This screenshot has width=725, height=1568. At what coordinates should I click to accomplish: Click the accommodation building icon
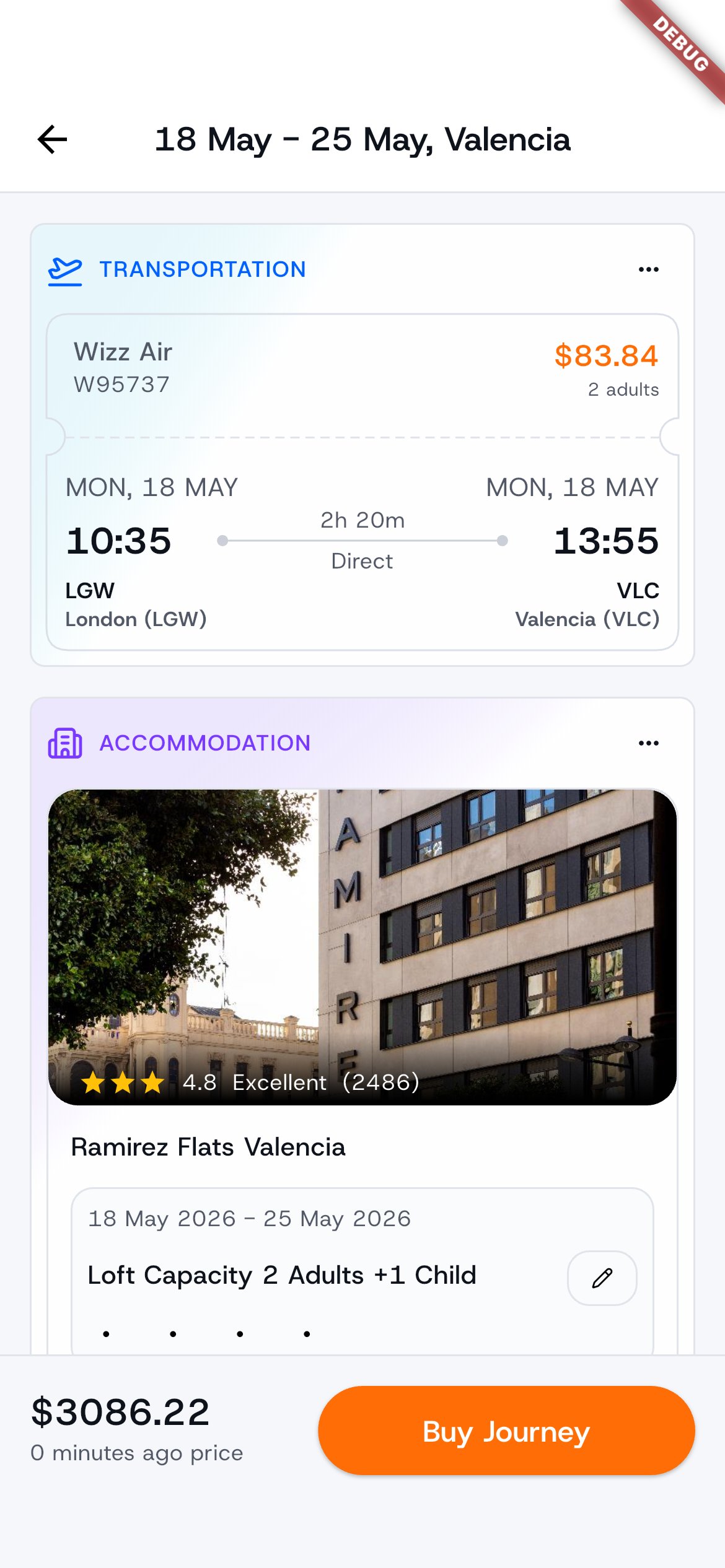coord(64,743)
